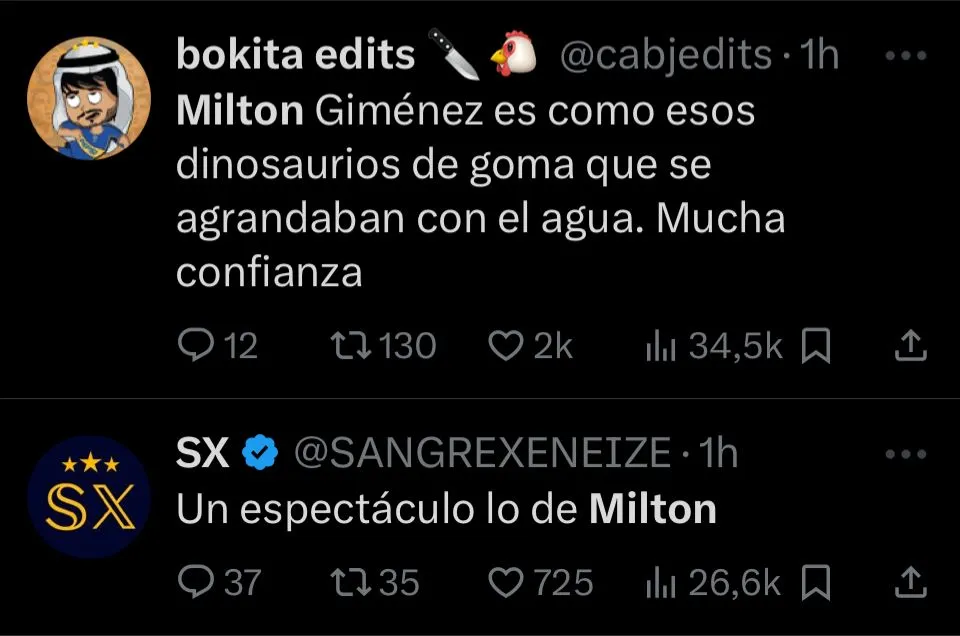The image size is (960, 636).
Task: Open SX profile avatar
Action: (x=88, y=497)
